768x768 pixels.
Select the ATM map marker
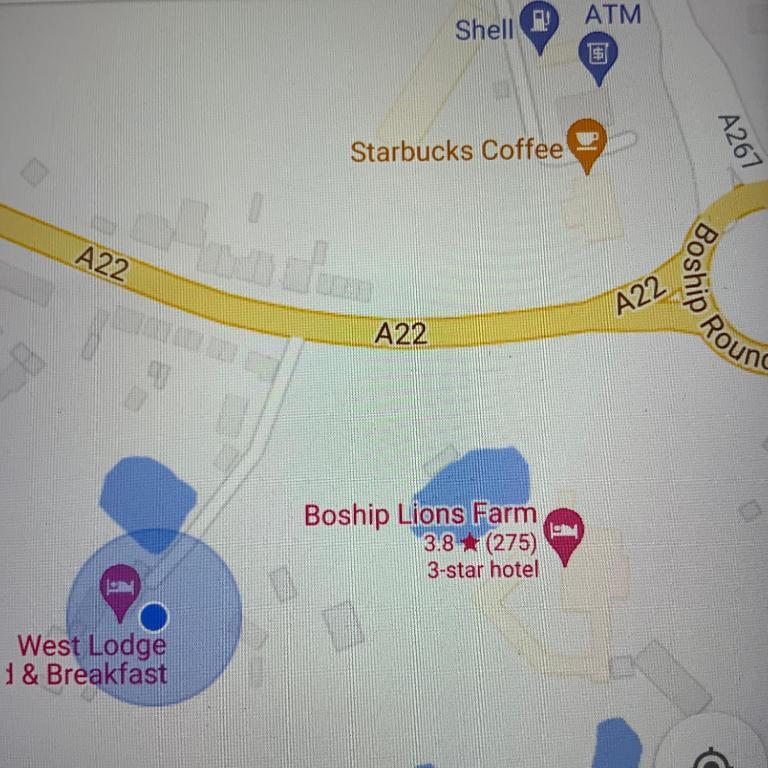[599, 53]
